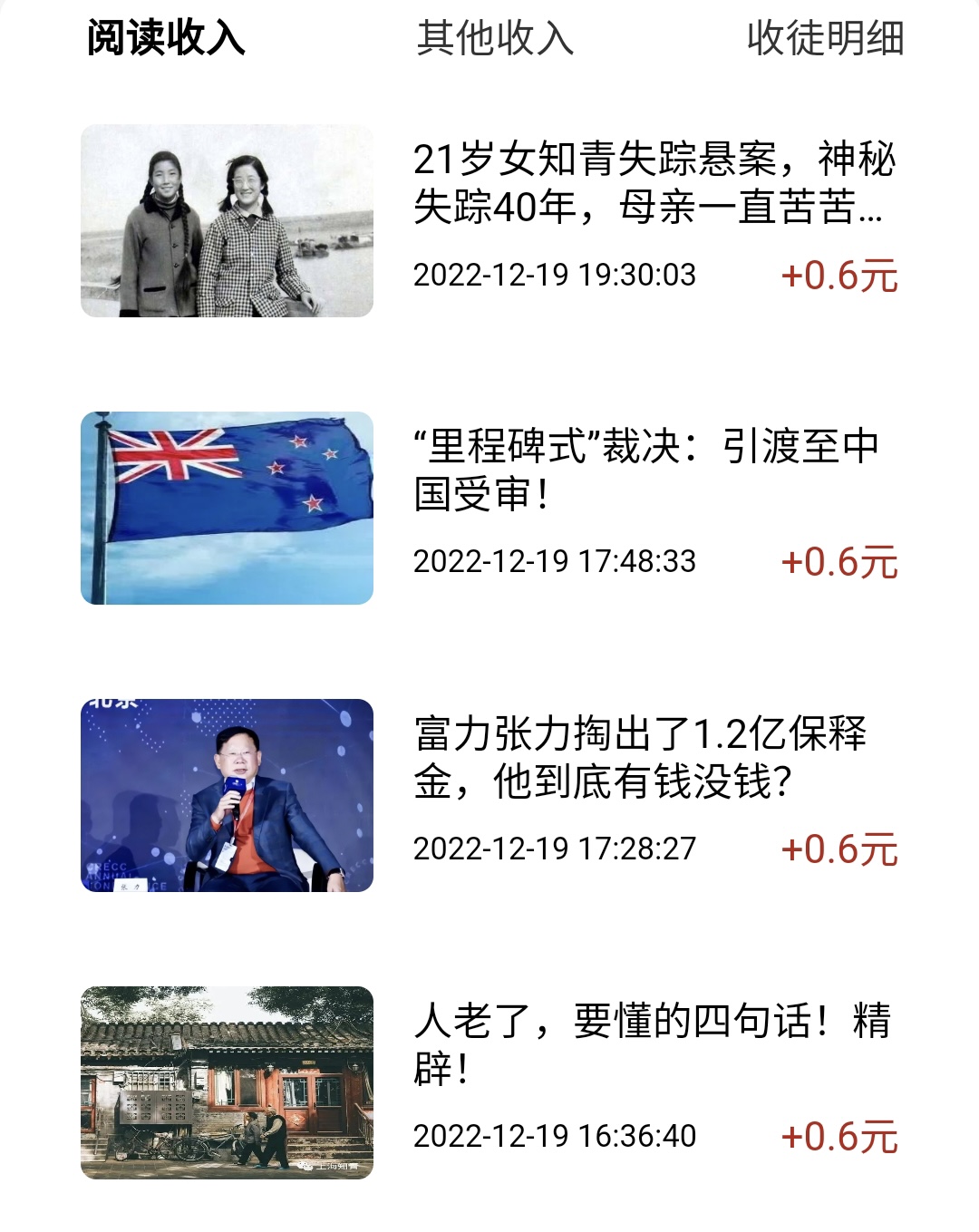Read the “里程碑式”裁决 article
979x1232 pixels.
pyautogui.click(x=645, y=470)
